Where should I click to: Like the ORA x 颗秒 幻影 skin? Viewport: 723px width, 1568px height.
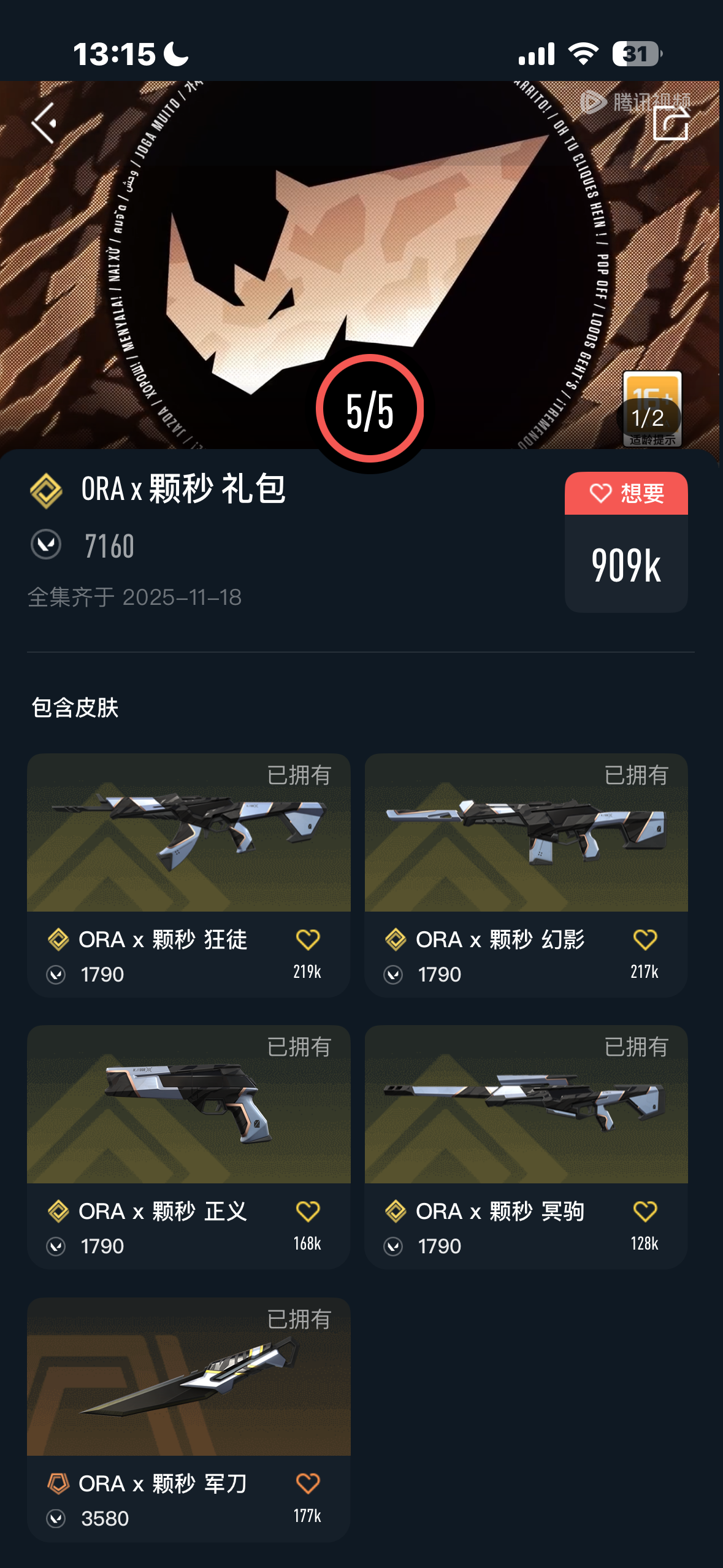pyautogui.click(x=645, y=940)
